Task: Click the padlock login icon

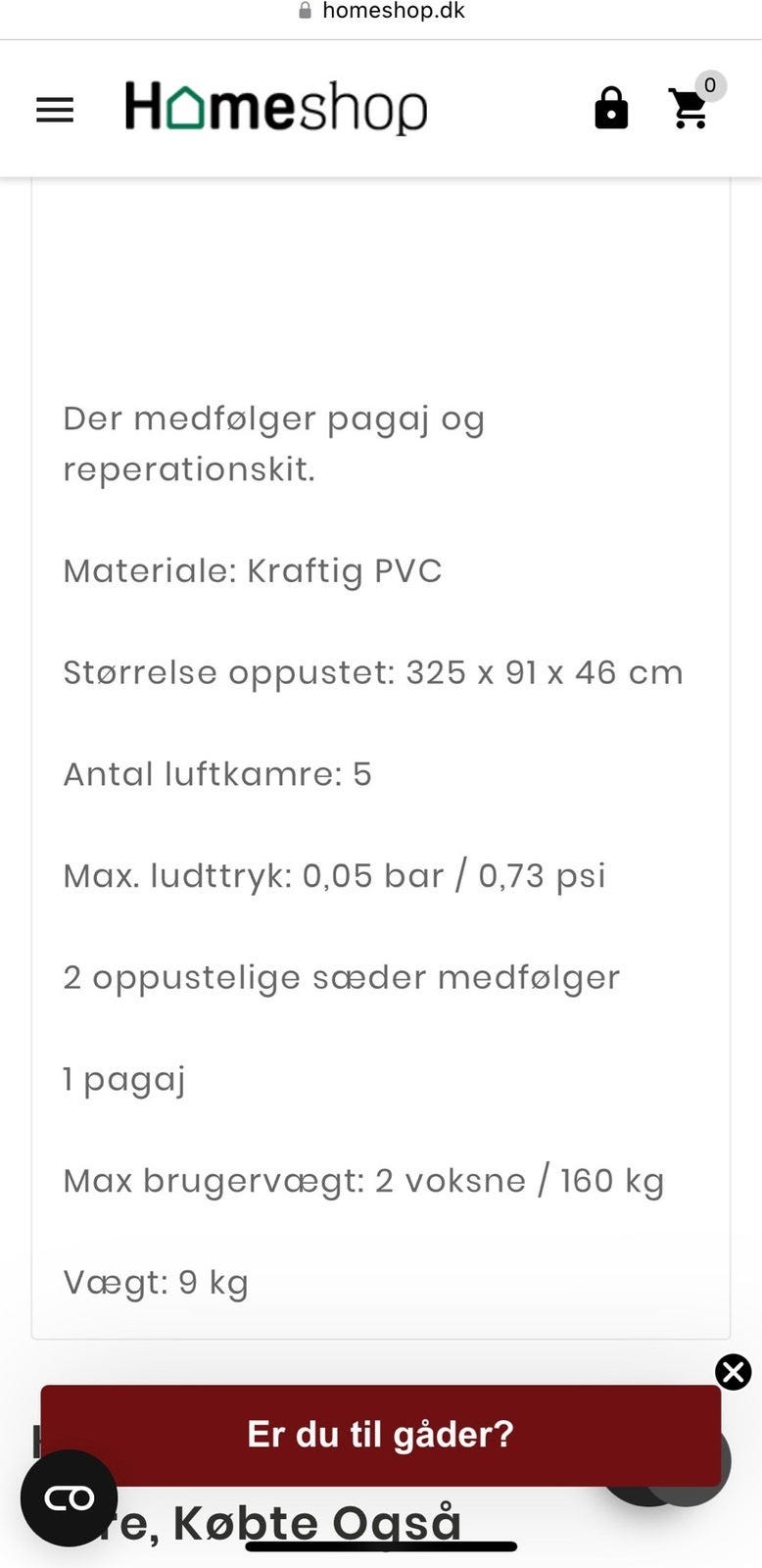Action: pyautogui.click(x=611, y=108)
